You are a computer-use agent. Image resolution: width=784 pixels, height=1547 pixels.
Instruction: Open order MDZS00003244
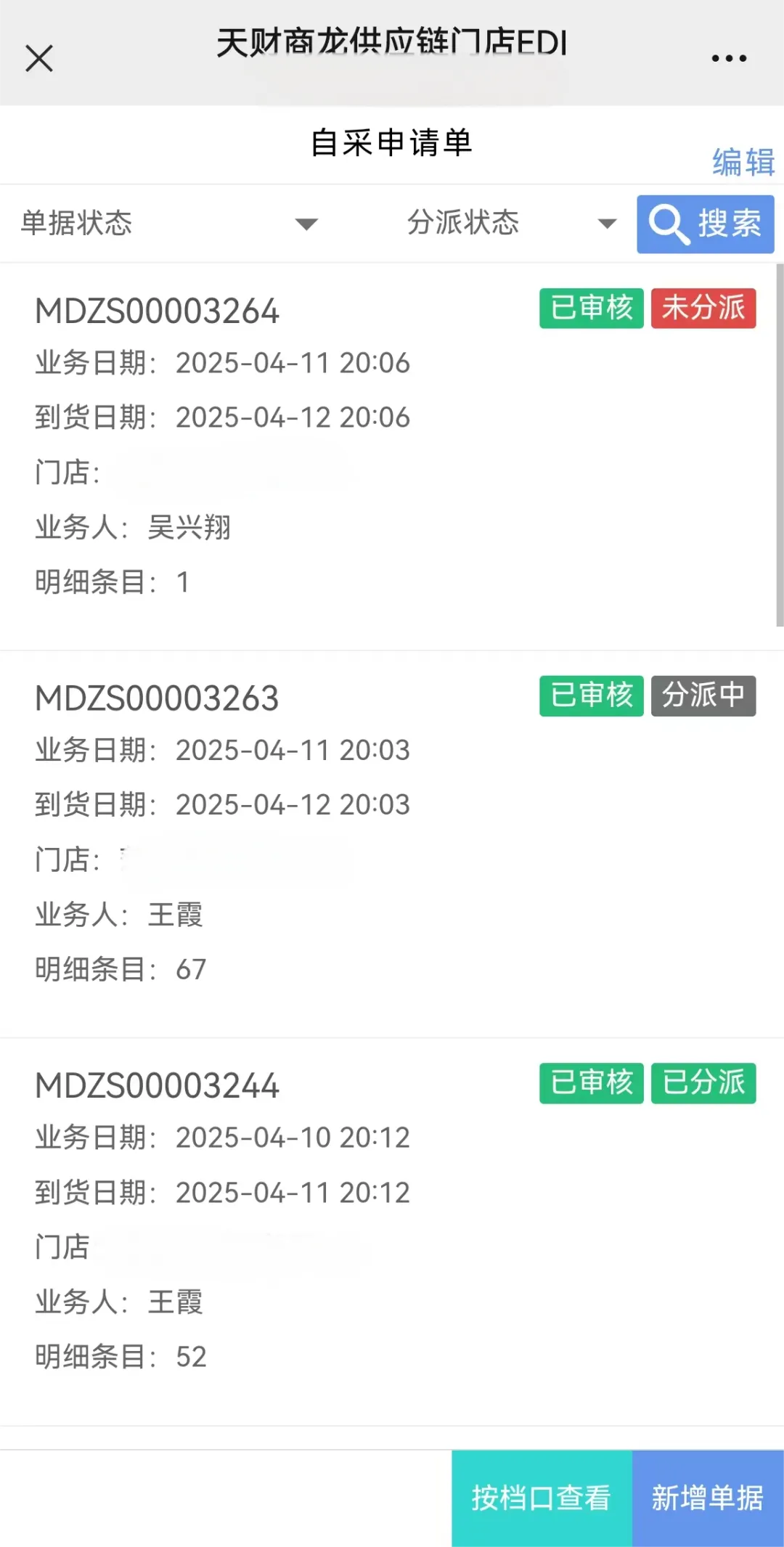[392, 1232]
